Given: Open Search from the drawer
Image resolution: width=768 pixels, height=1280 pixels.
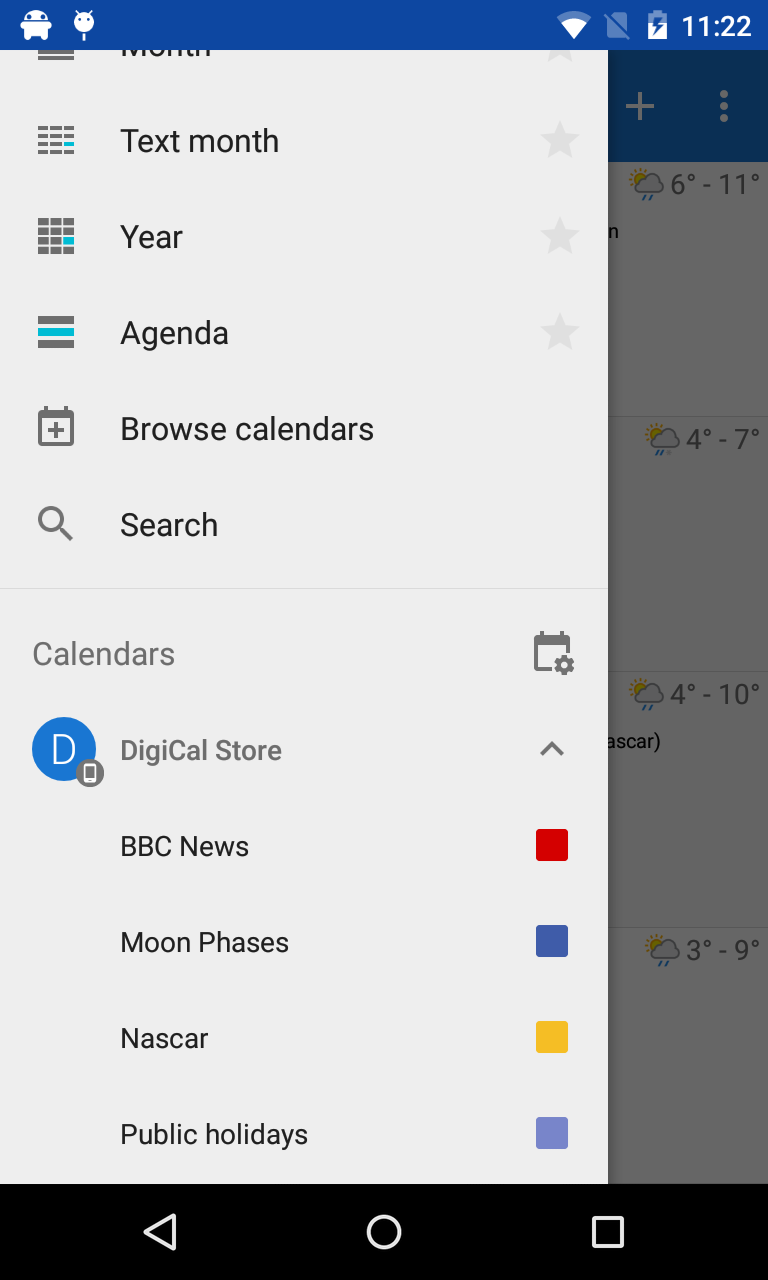Looking at the screenshot, I should click(x=168, y=525).
